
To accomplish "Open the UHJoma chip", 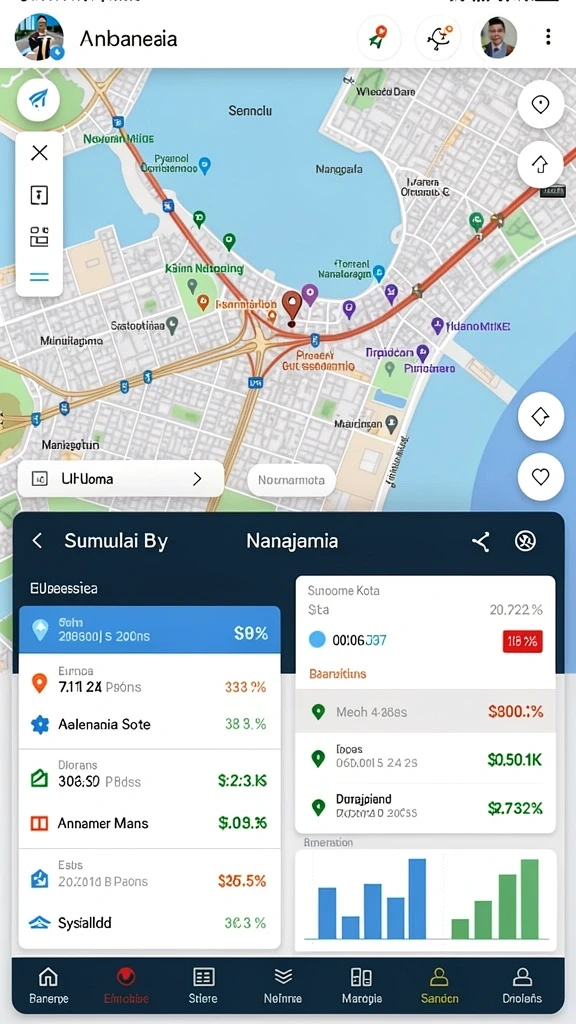I will coord(120,479).
